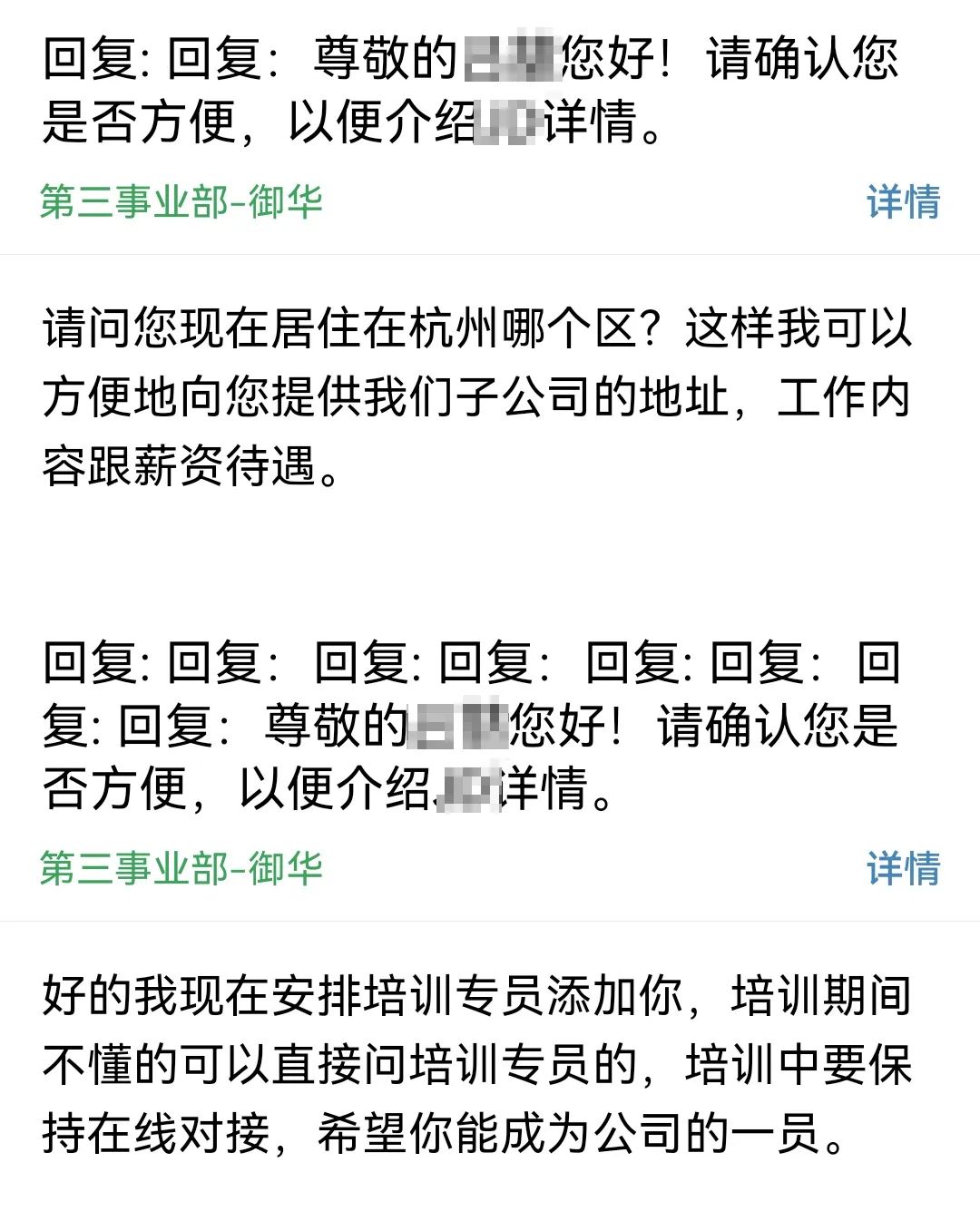Open sender 第三事业部-御华 above the training message

point(181,868)
